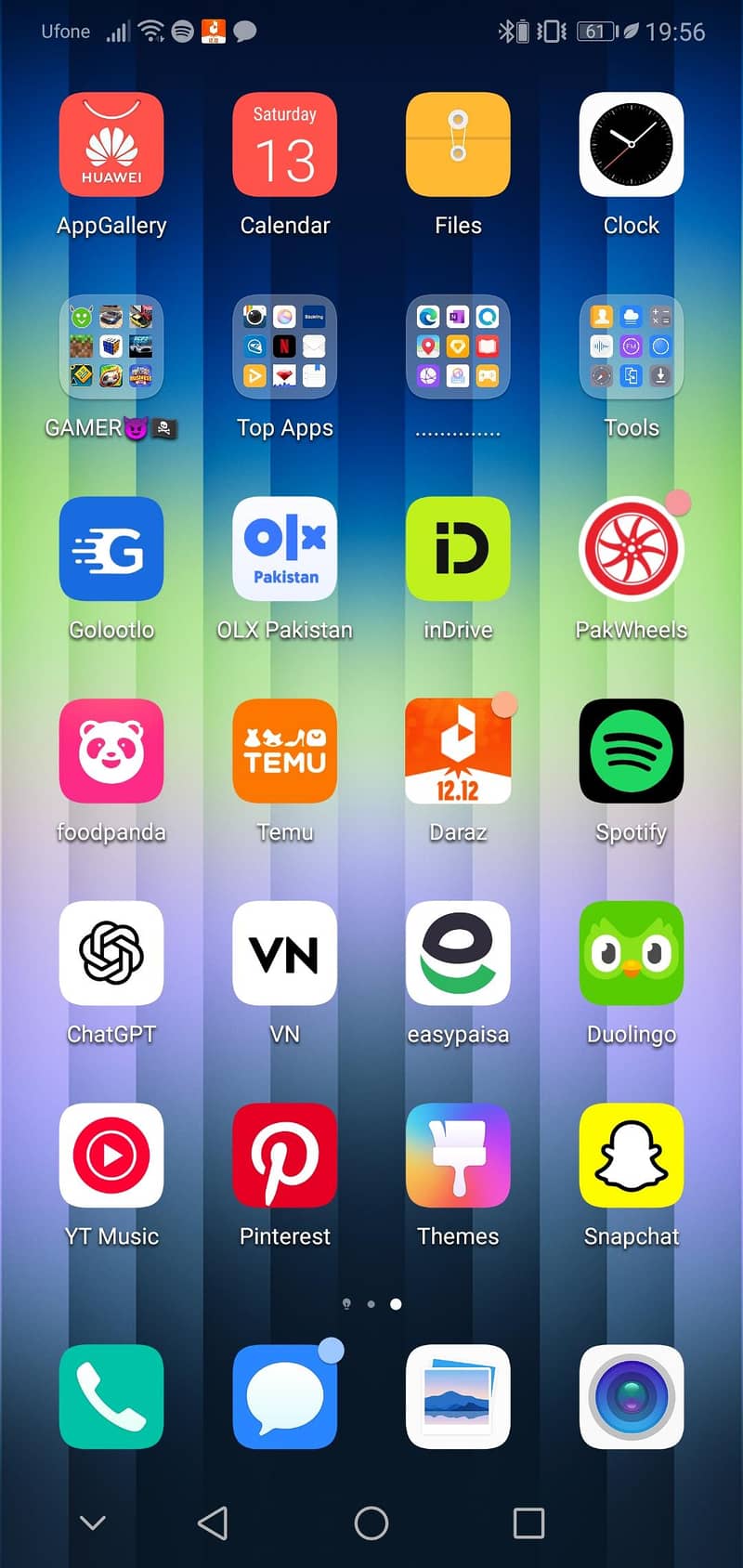743x1568 pixels.
Task: Open Snapchat
Action: [632, 1156]
